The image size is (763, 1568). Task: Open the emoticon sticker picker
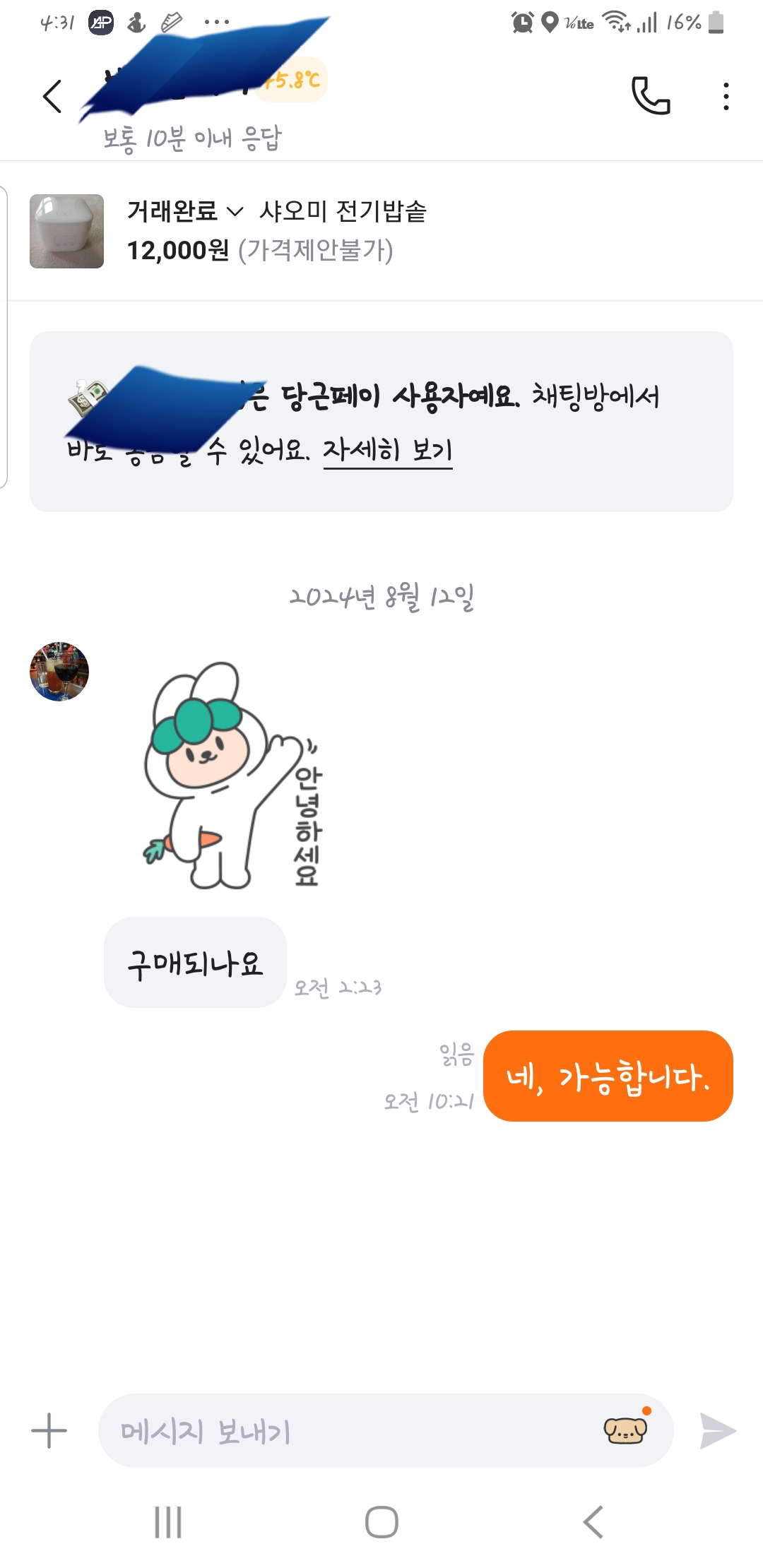click(x=625, y=1430)
